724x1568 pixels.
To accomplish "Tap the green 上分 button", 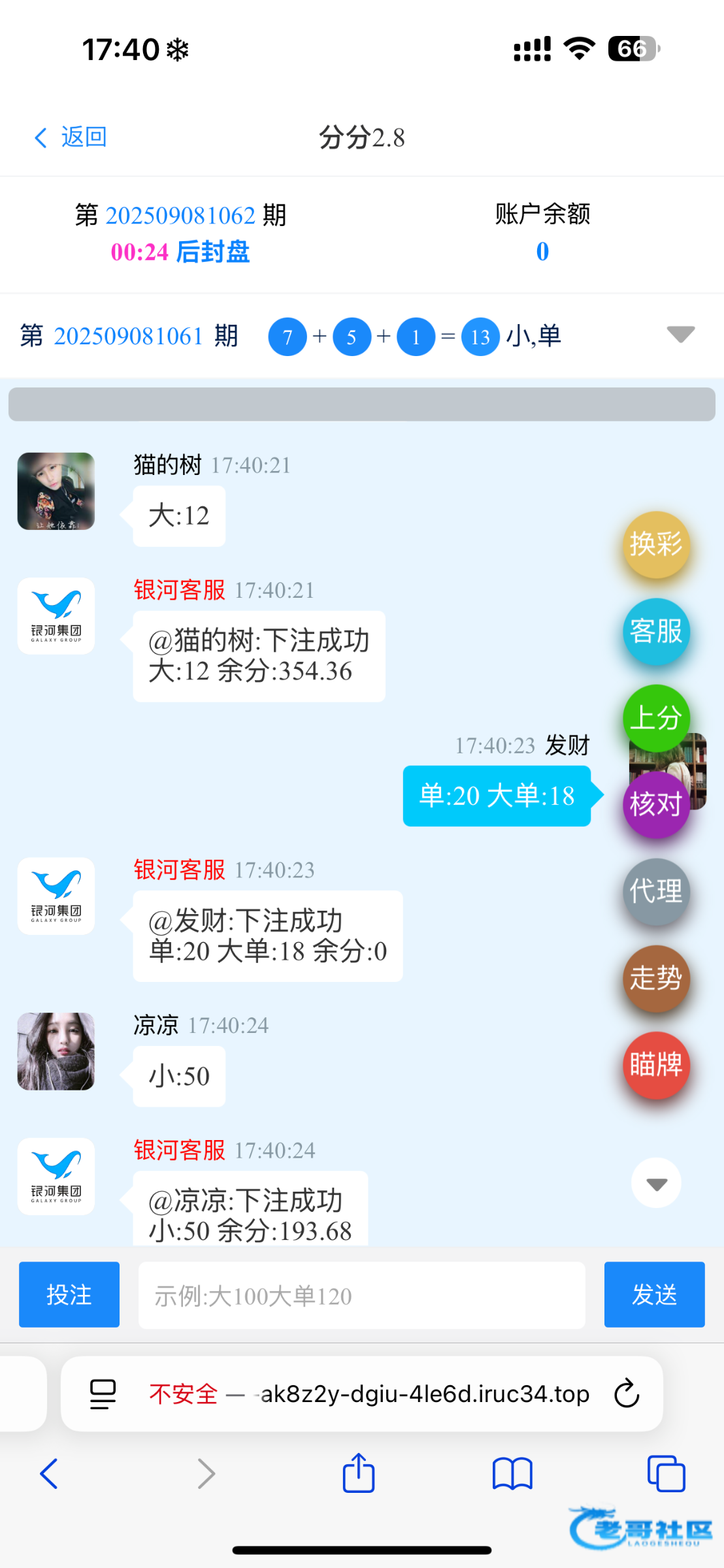I will tap(656, 718).
